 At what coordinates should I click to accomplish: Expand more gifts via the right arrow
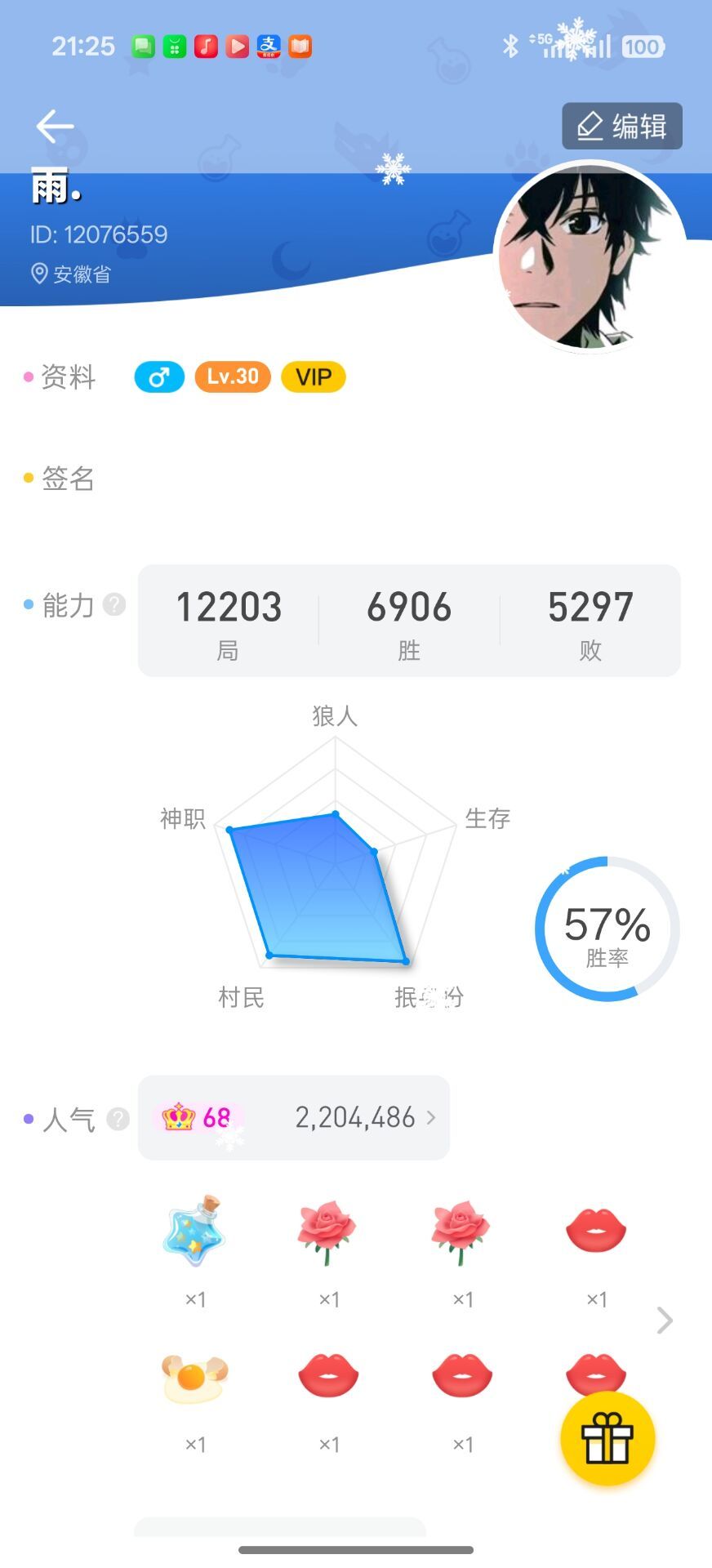664,1321
